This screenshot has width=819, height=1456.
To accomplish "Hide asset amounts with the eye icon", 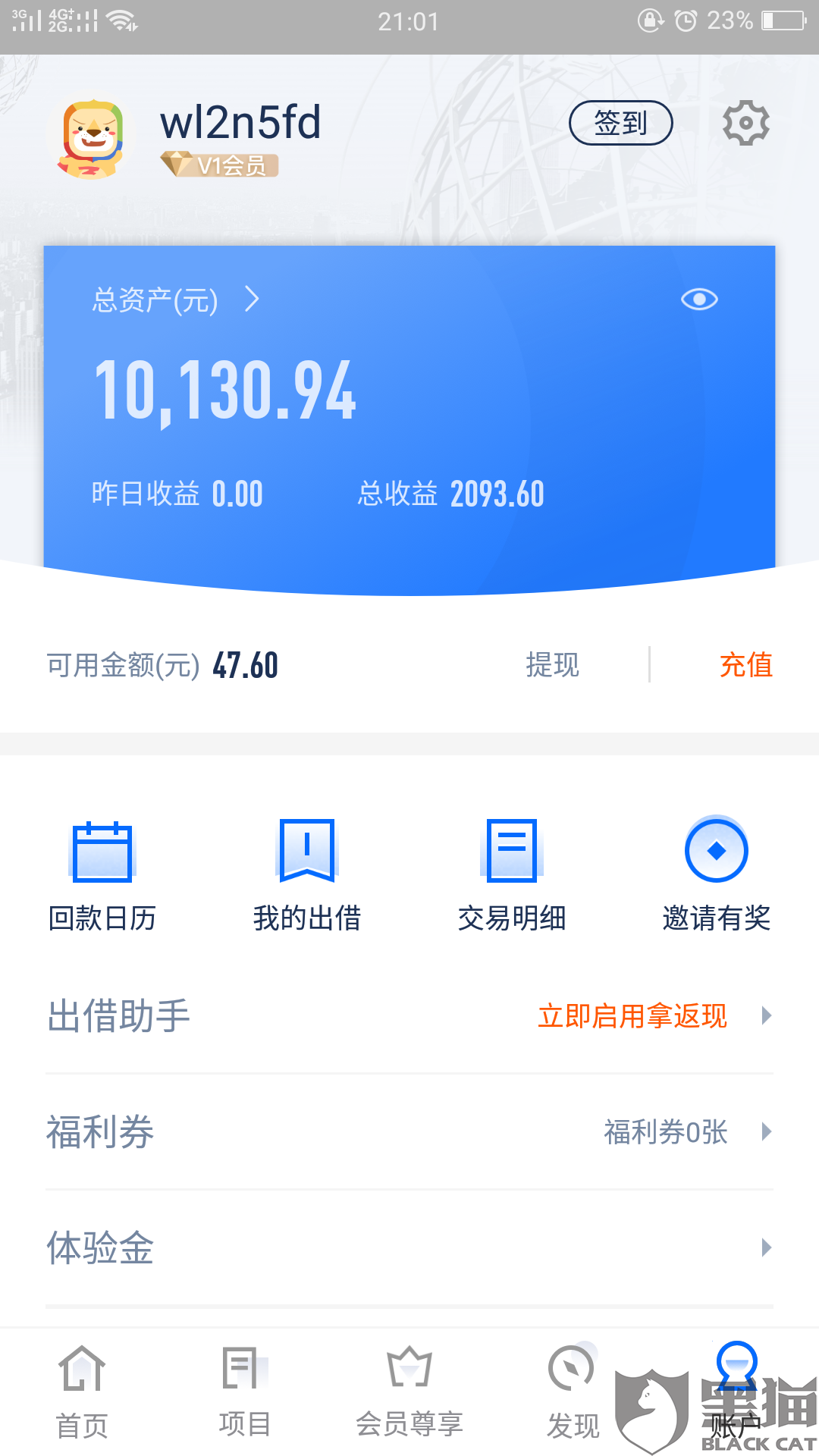I will (x=698, y=300).
